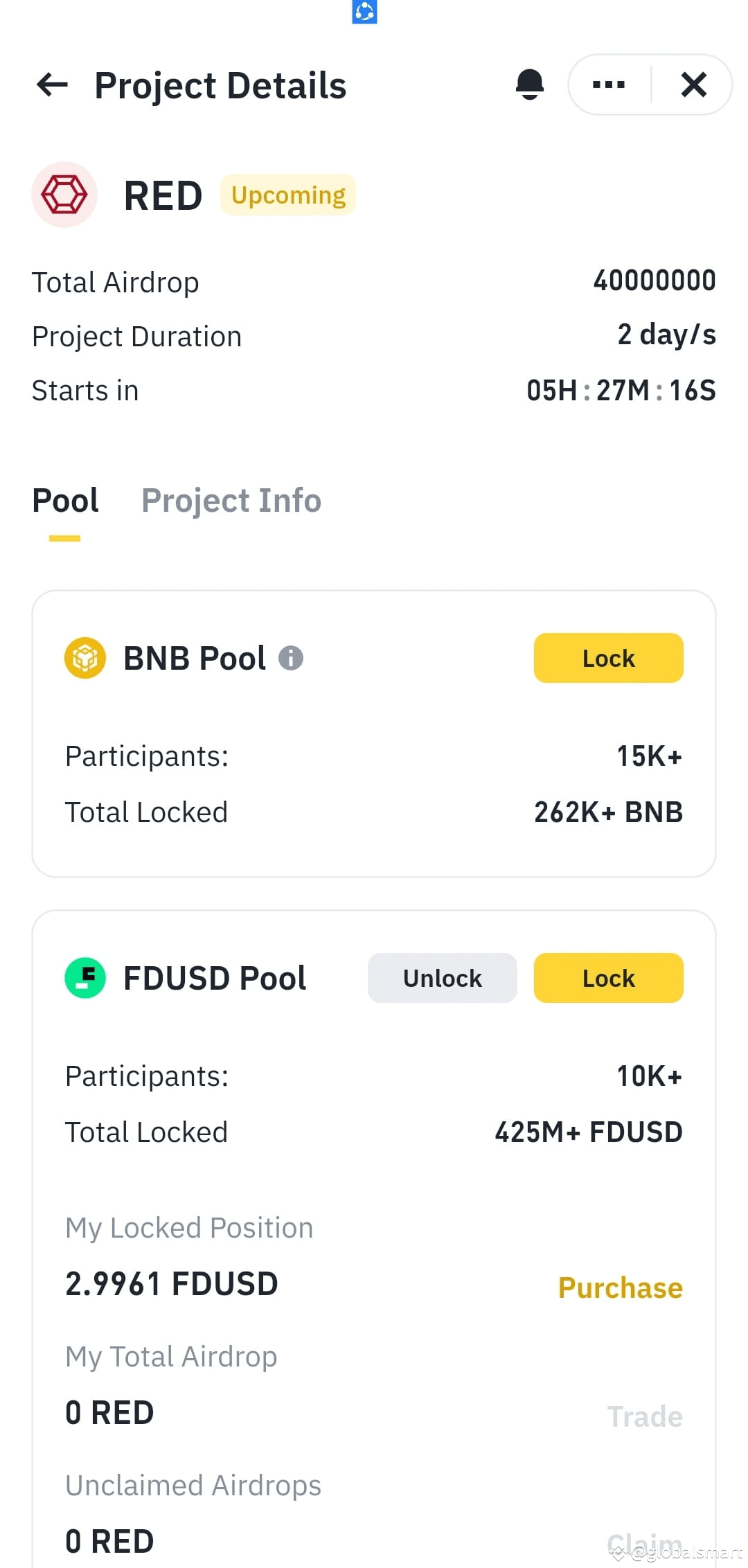
Task: Click your 2.9961 FDUSD locked position amount
Action: coord(170,1283)
